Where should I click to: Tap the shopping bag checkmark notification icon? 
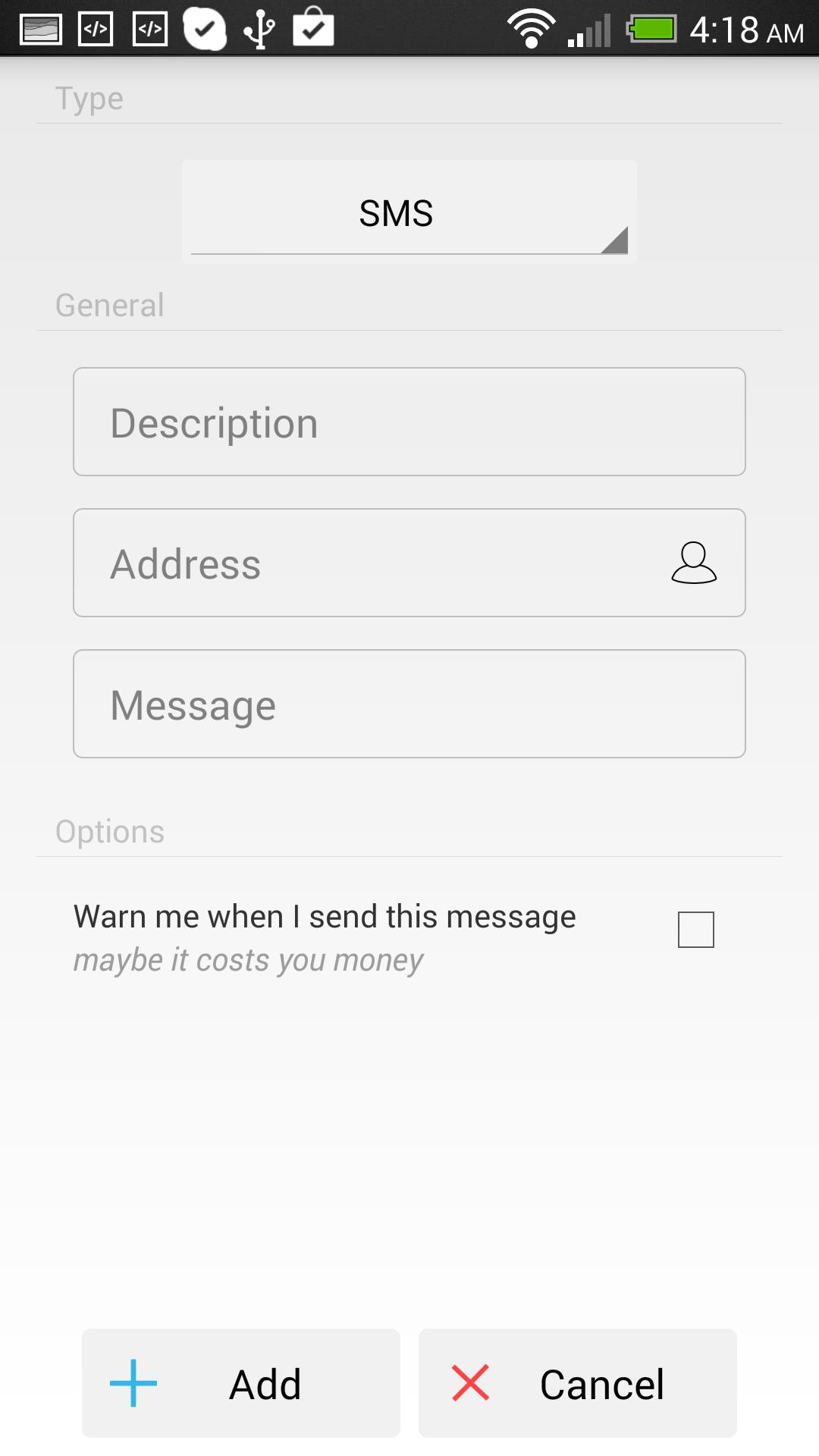(x=312, y=29)
